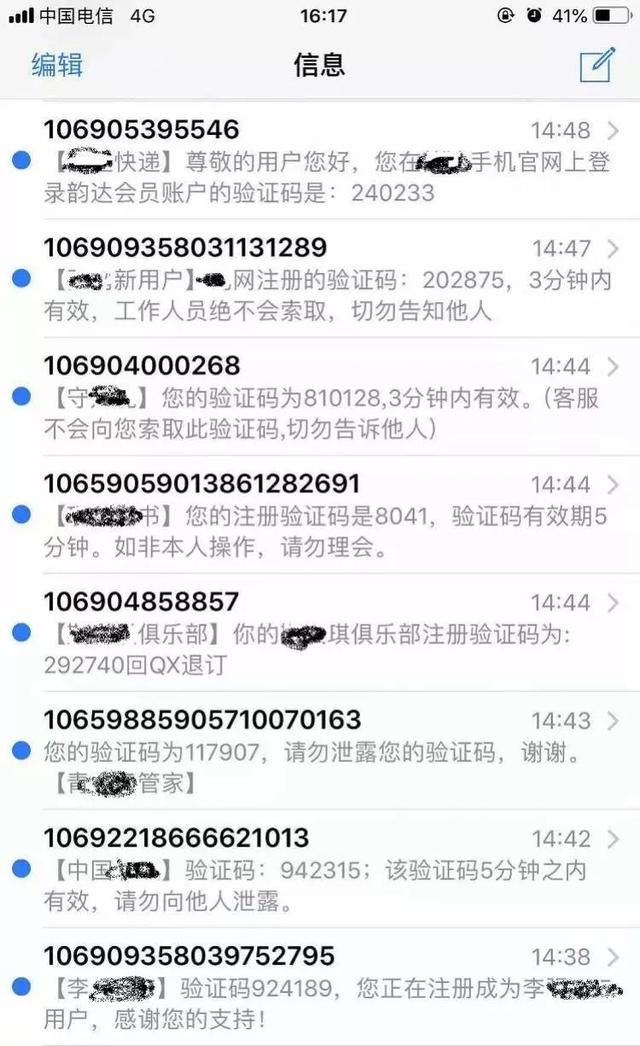640x1046 pixels.
Task: Open the message thread from 106904000268
Action: 320,396
